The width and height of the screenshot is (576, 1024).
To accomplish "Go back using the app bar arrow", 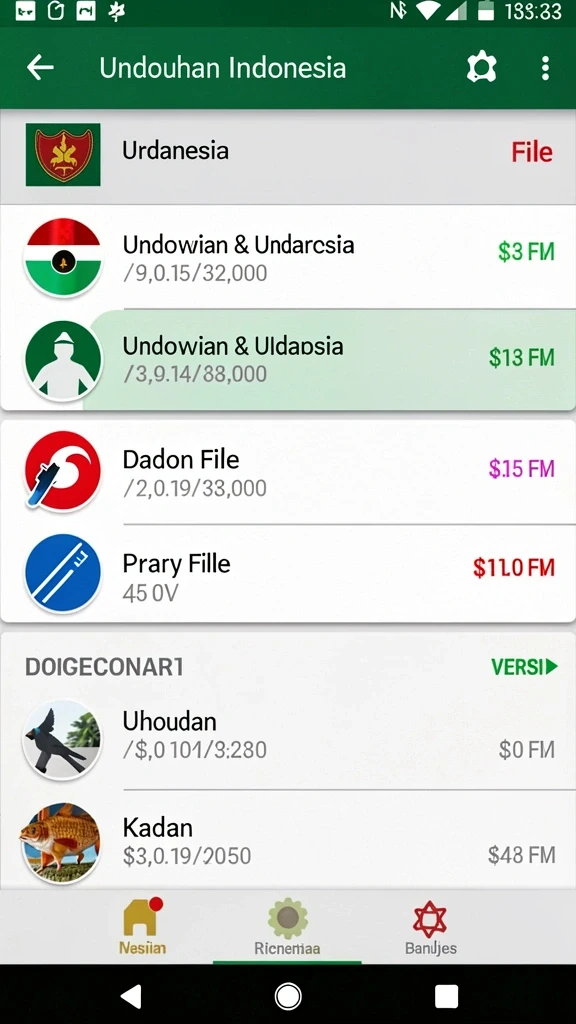I will pyautogui.click(x=40, y=67).
